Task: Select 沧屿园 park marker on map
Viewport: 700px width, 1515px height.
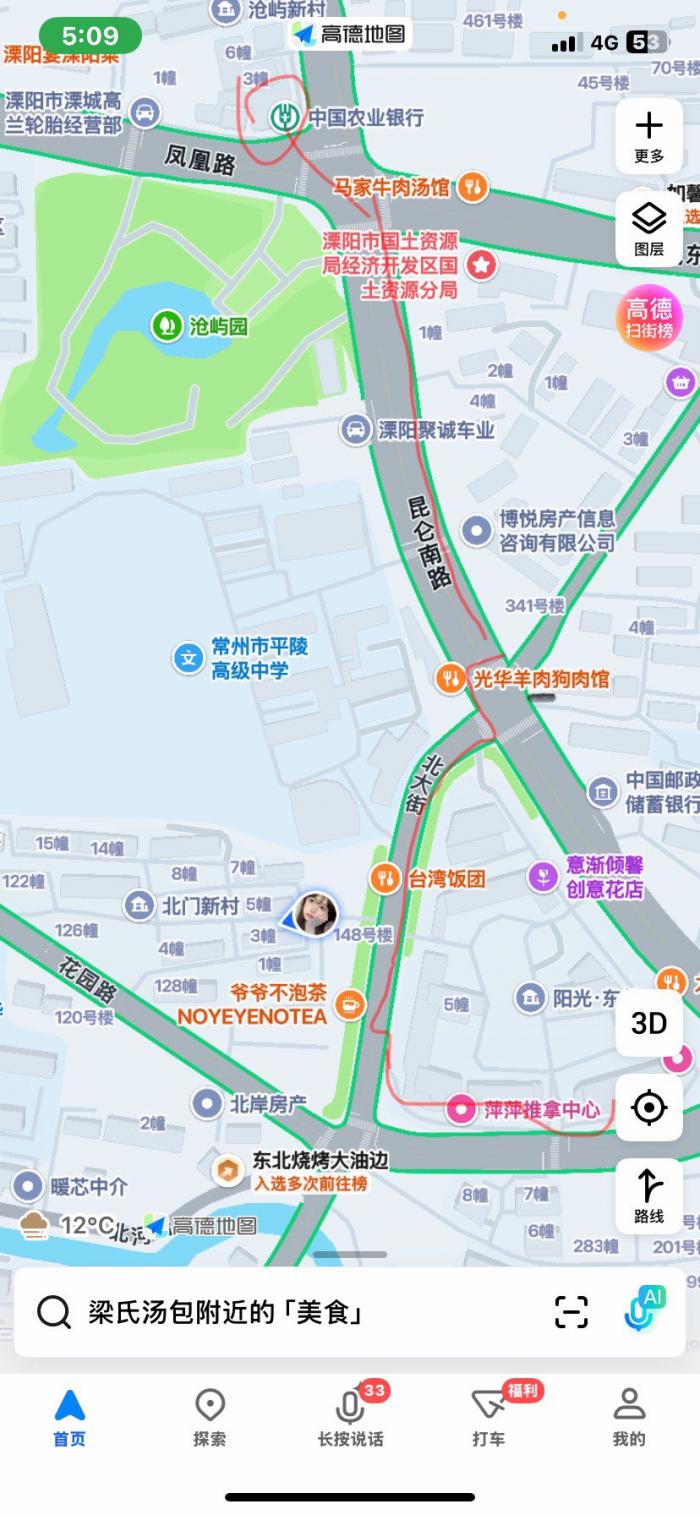Action: click(166, 325)
